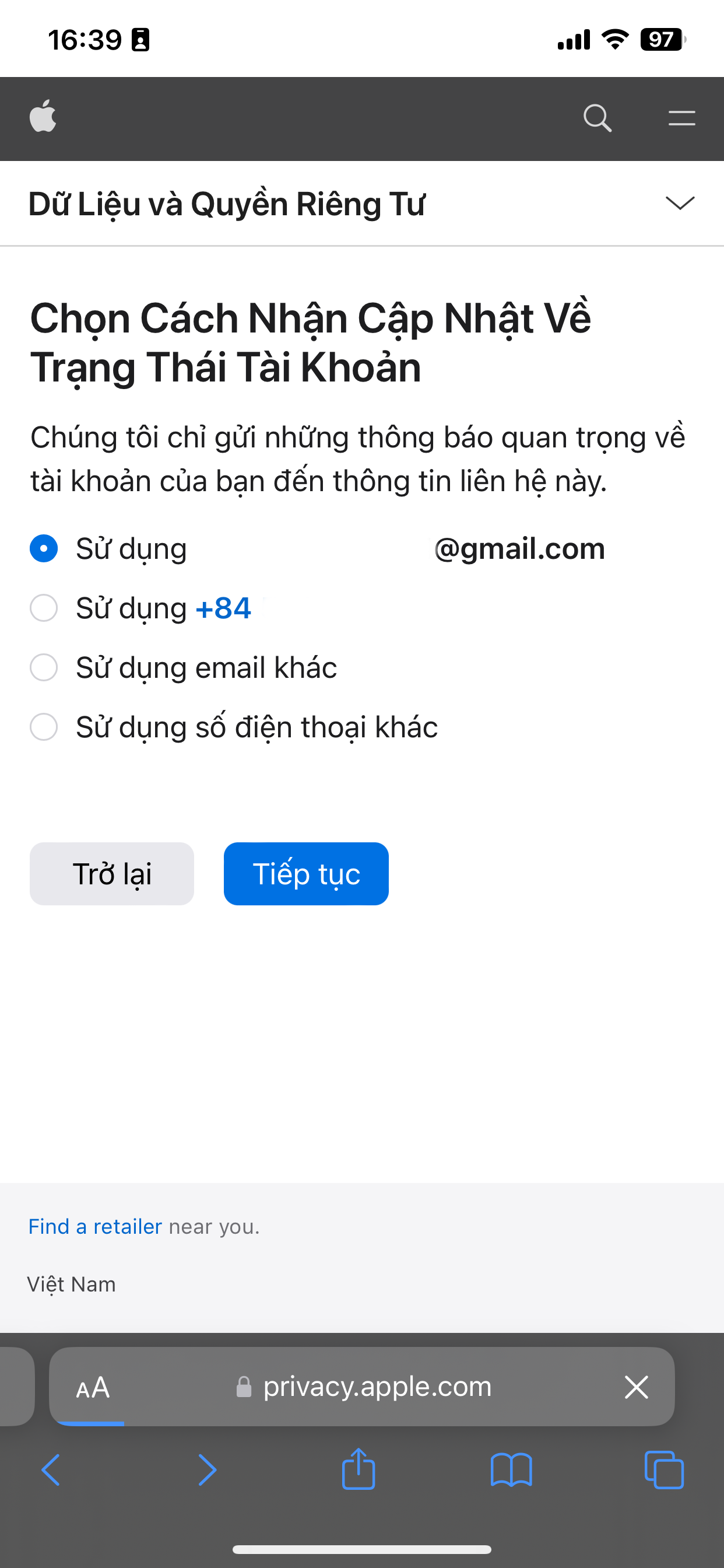724x1568 pixels.
Task: Open the 'Find a retailer' link
Action: click(x=94, y=1226)
